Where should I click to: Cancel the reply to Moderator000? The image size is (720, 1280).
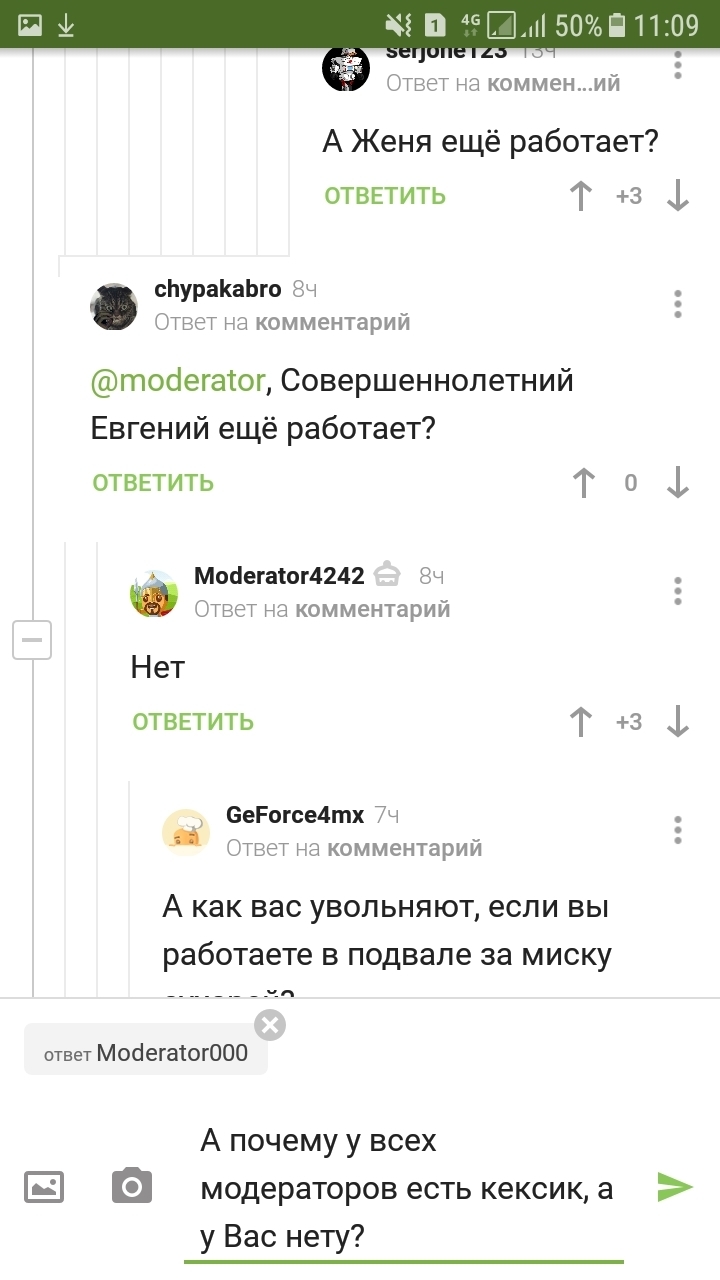click(x=270, y=1025)
